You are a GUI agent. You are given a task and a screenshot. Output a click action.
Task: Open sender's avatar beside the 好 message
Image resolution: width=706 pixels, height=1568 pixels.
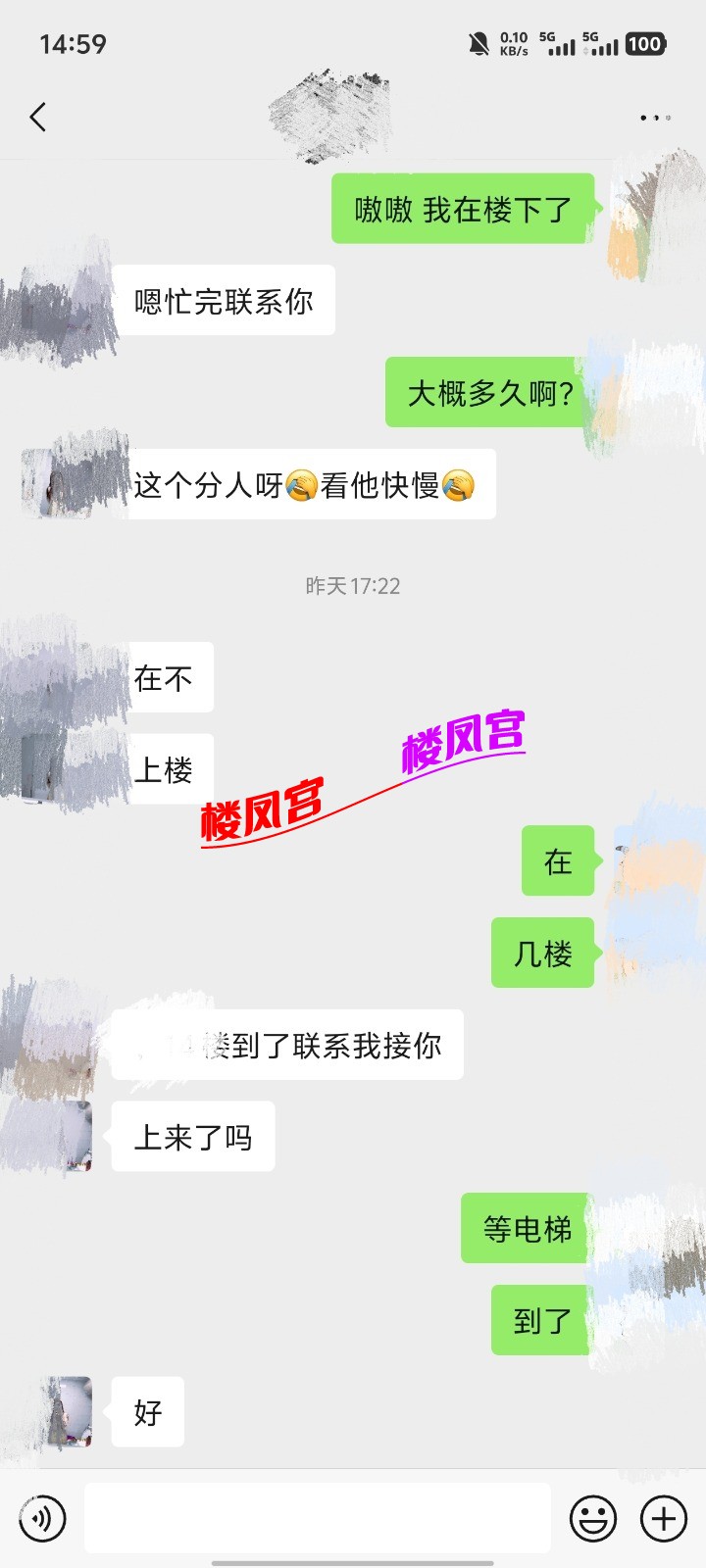[70, 1412]
